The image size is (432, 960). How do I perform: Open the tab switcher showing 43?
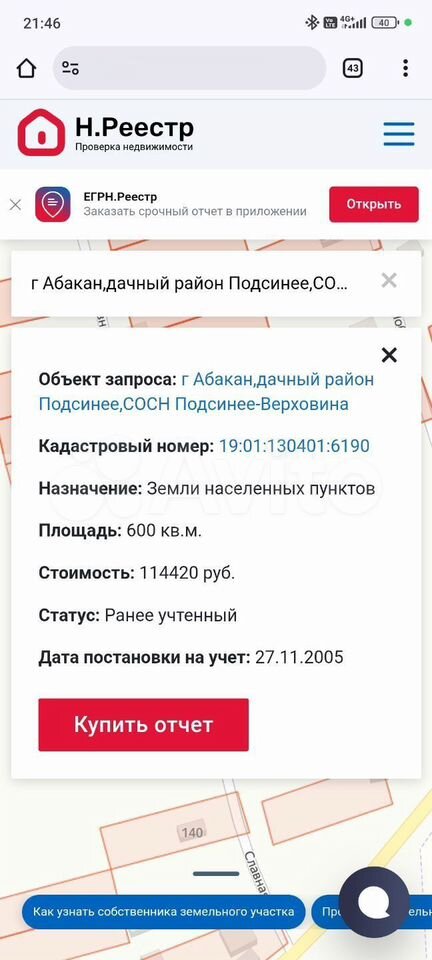pyautogui.click(x=352, y=68)
